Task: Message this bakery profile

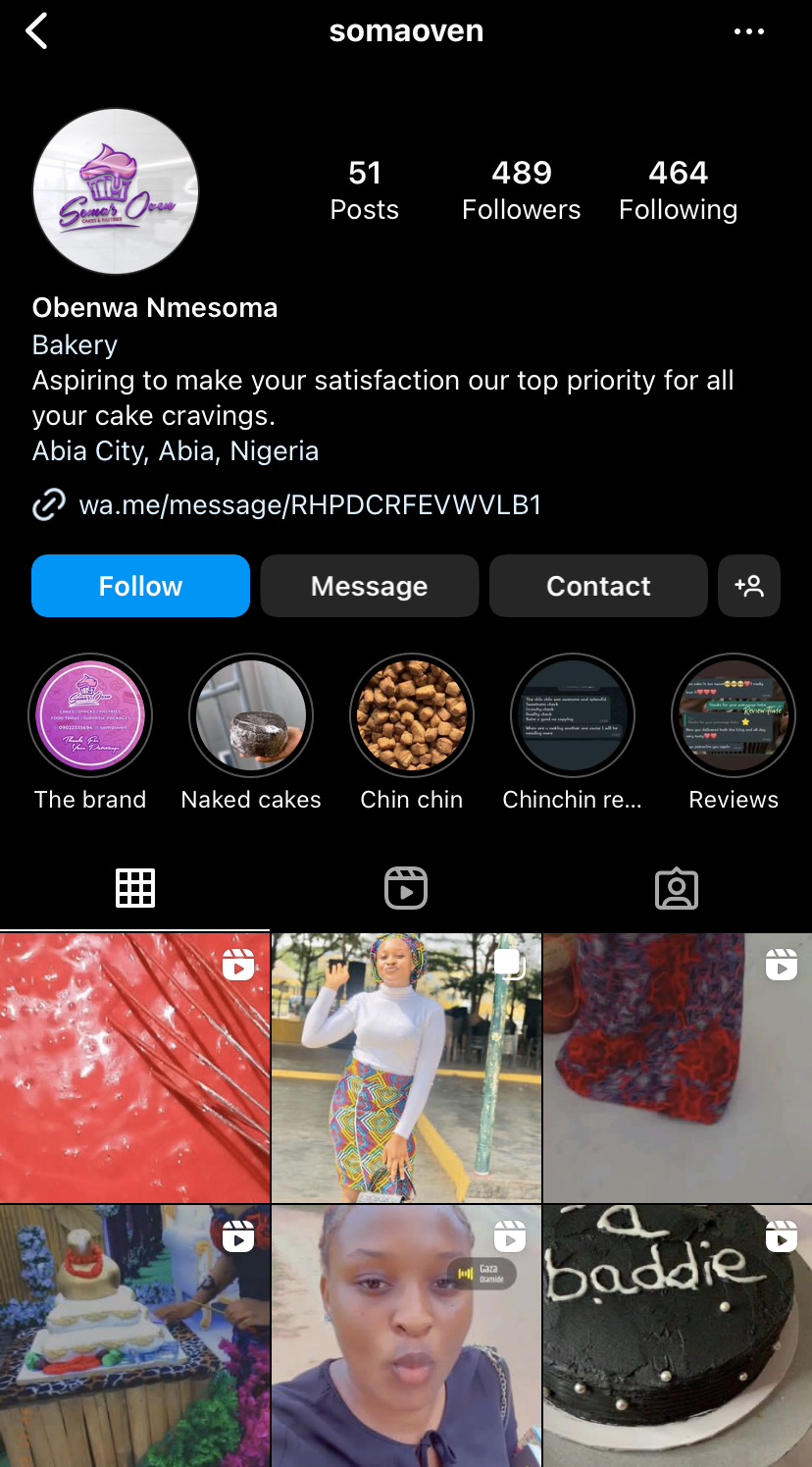Action: point(369,586)
